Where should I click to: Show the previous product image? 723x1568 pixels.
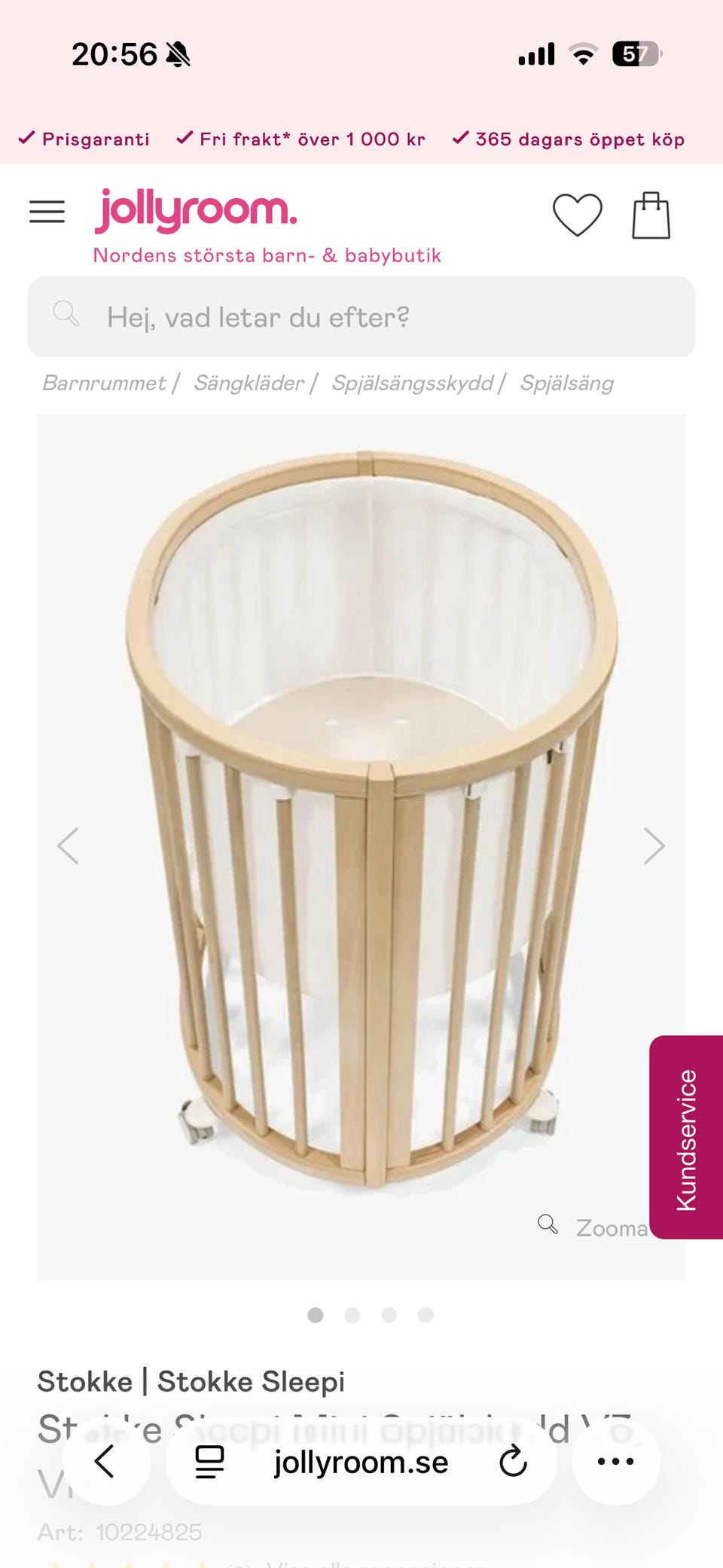pyautogui.click(x=69, y=845)
